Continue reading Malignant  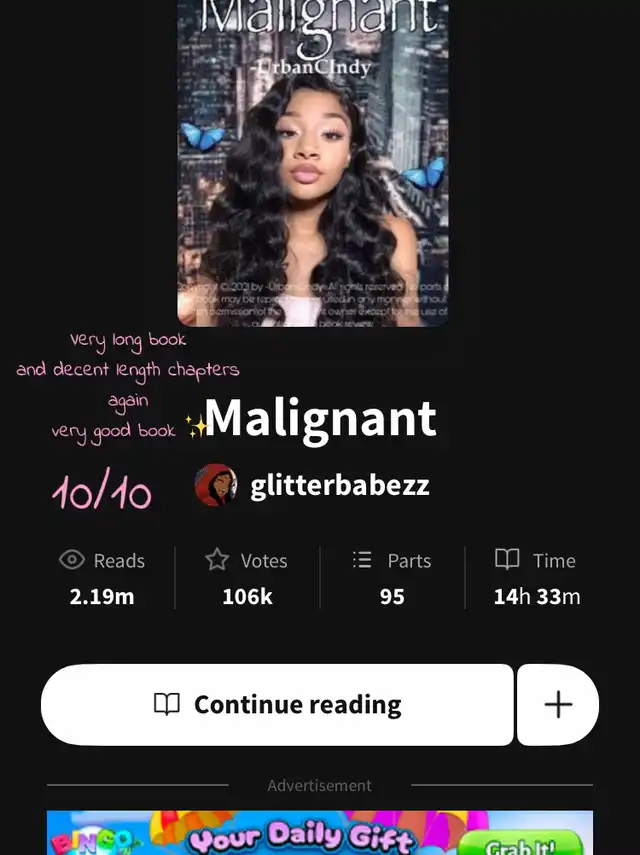[x=277, y=705]
